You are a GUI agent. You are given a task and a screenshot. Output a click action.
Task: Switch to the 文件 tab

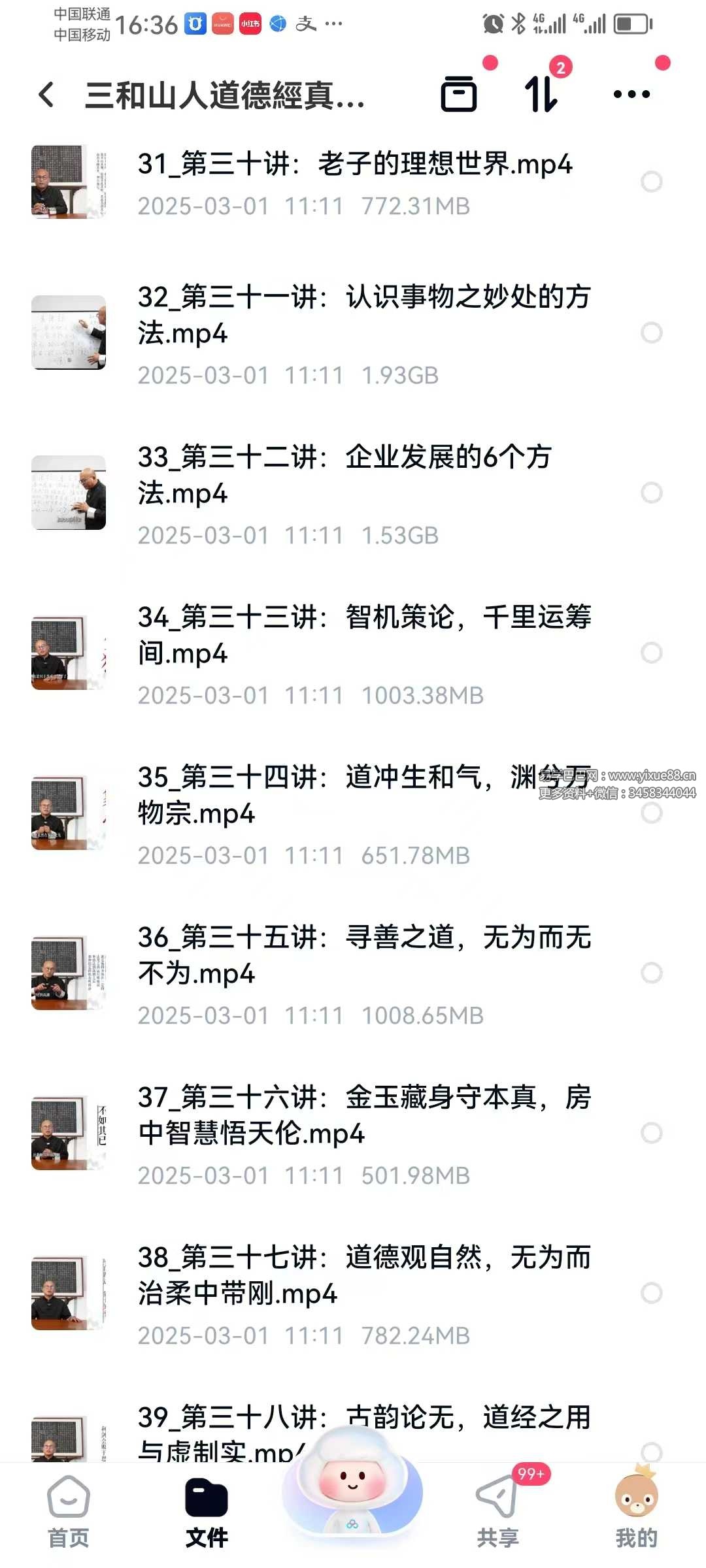[x=207, y=1512]
